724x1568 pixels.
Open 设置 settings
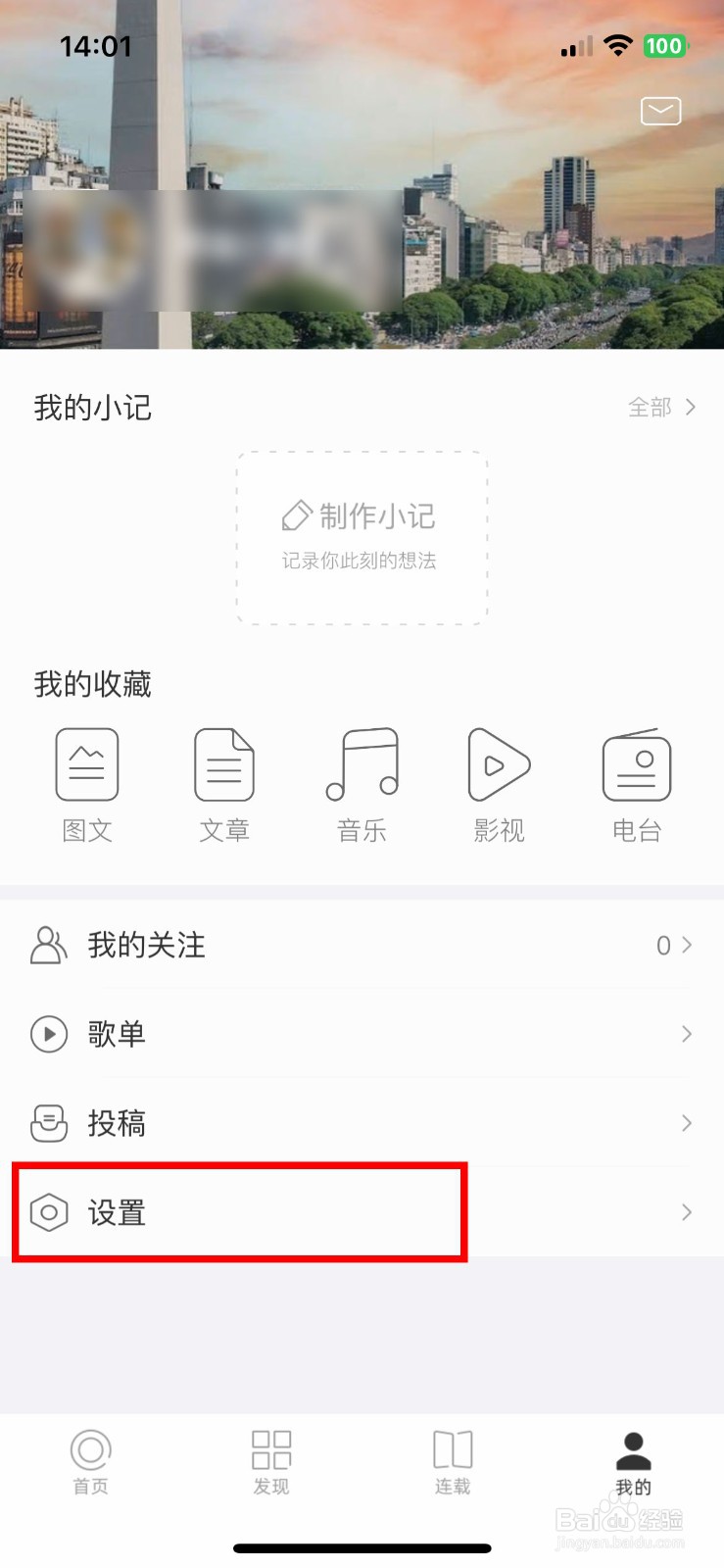(362, 1212)
